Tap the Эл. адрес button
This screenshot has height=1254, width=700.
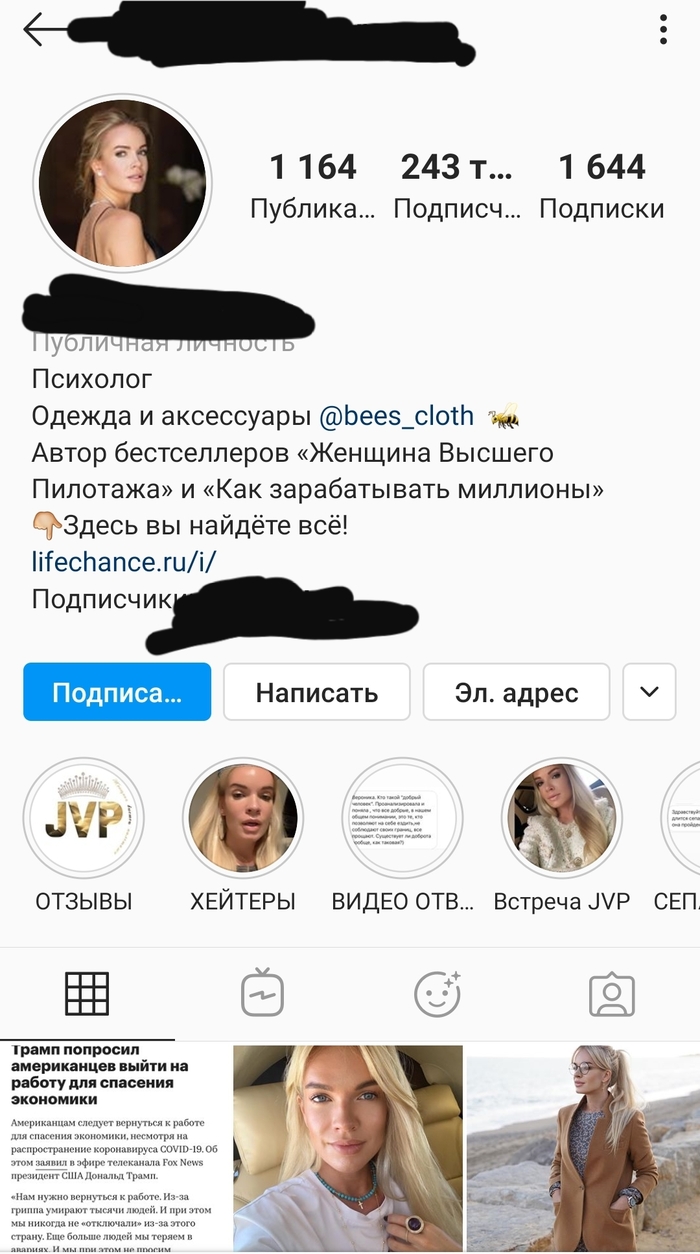point(516,692)
